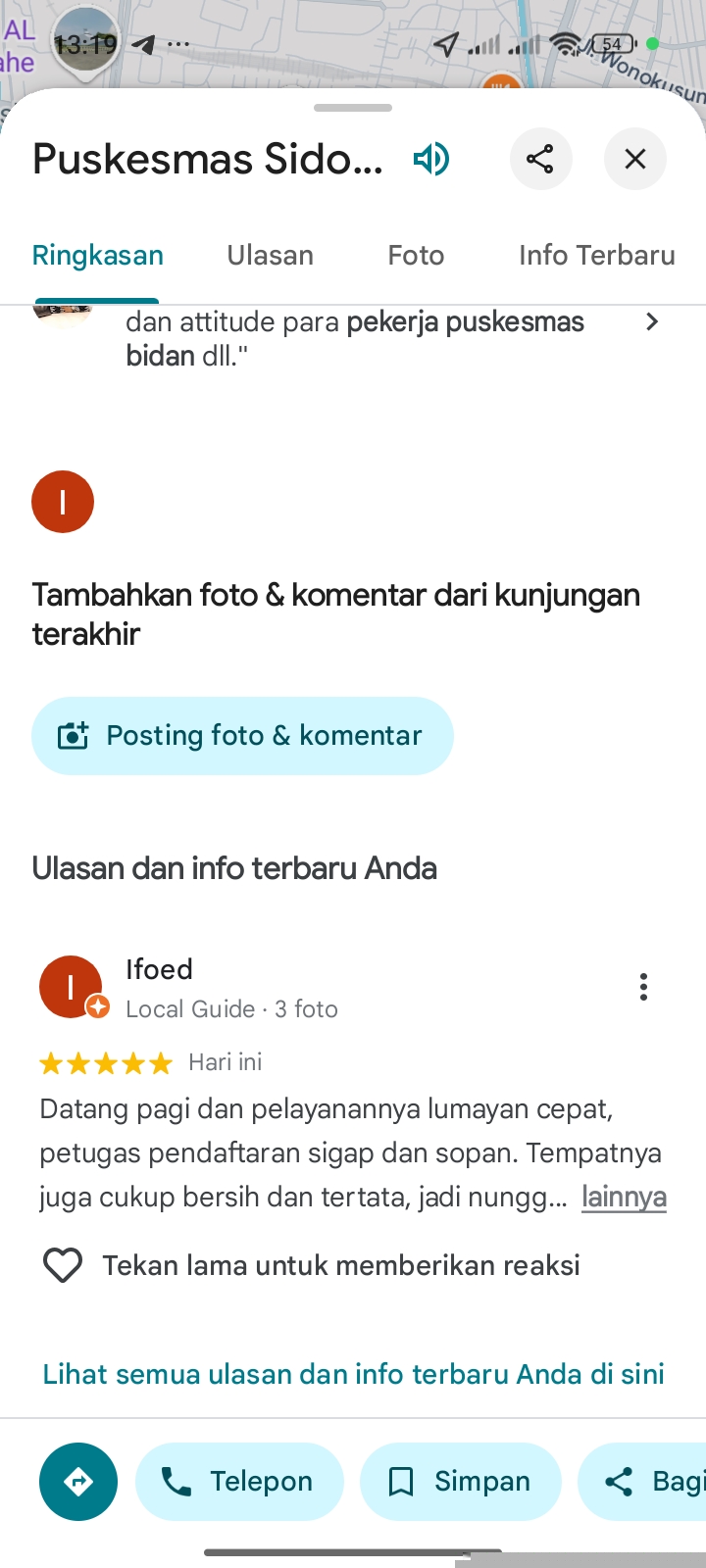Go to the Info Terbaru tab
Image resolution: width=706 pixels, height=1568 pixels.
[x=596, y=256]
